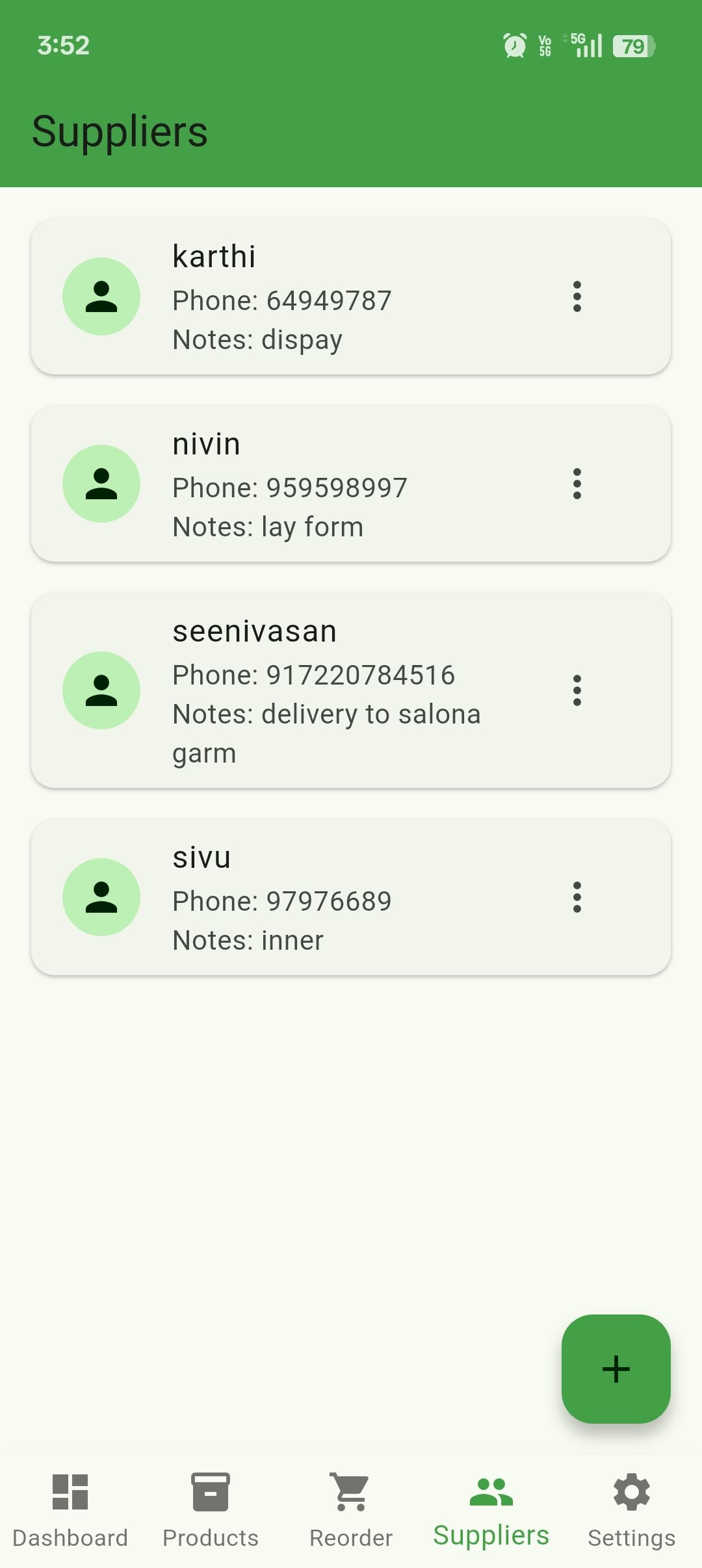Screen dimensions: 702x1568
Task: Open the seenivasan supplier card
Action: click(x=325, y=690)
